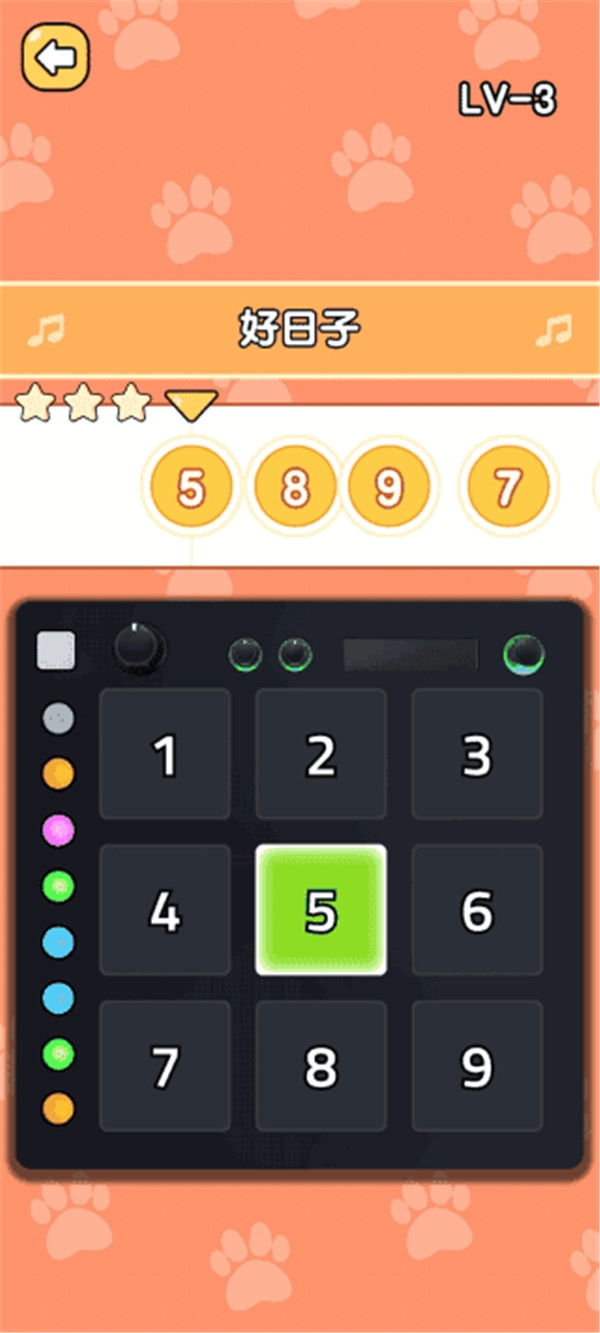This screenshot has height=1333, width=600.
Task: Hit drum pad number 1
Action: tap(165, 754)
